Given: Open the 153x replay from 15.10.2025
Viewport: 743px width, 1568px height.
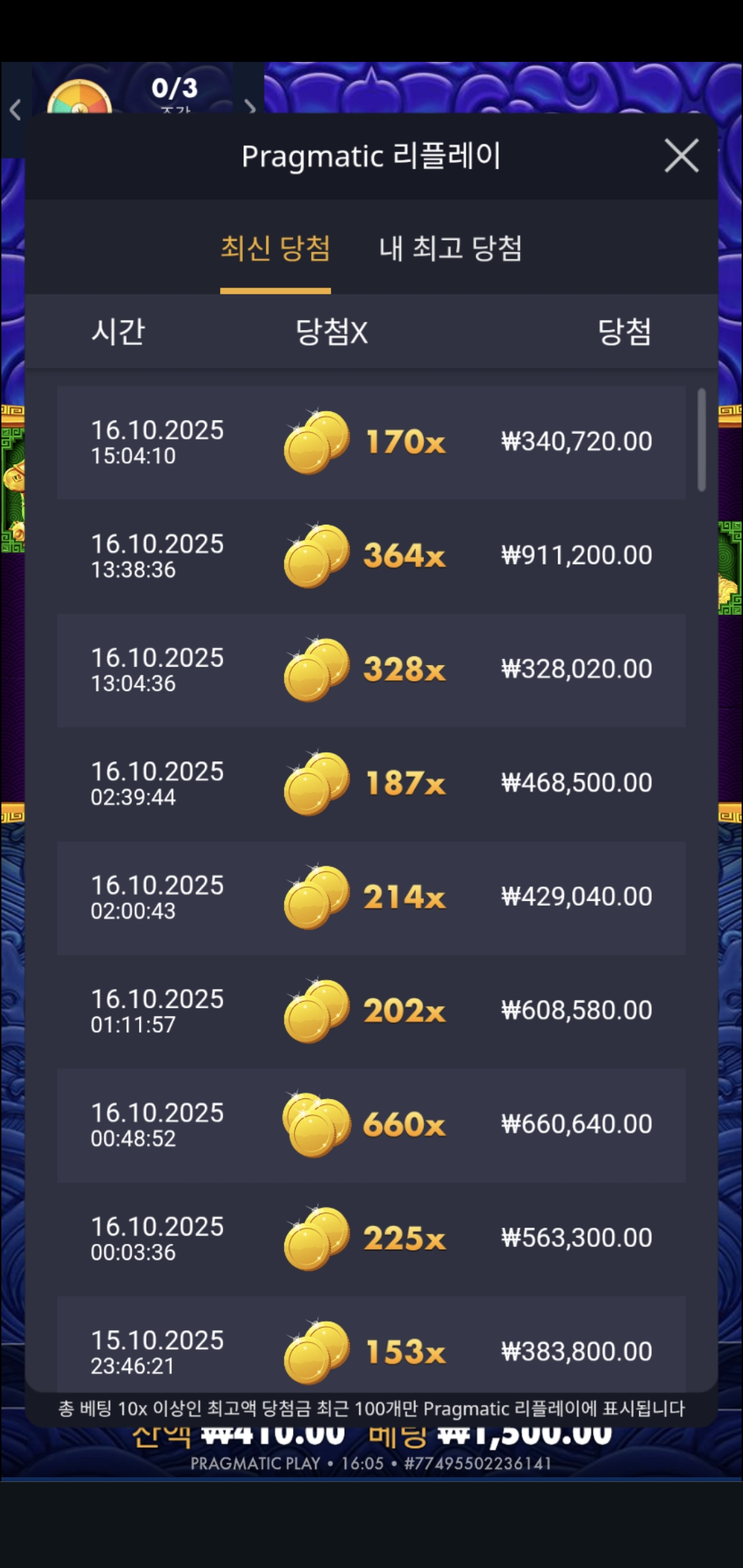Looking at the screenshot, I should 371,1348.
